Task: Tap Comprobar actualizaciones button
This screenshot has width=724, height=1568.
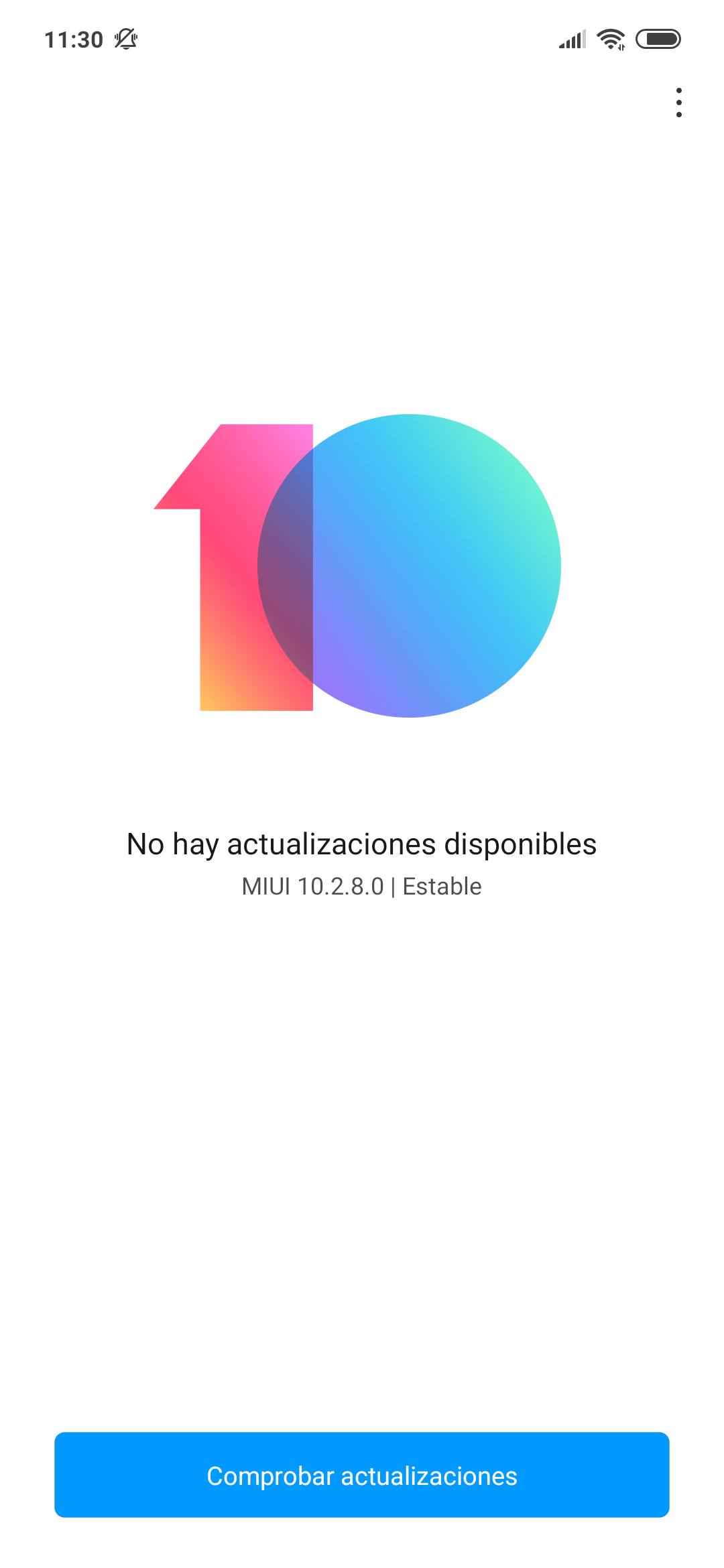Action: point(362,1474)
